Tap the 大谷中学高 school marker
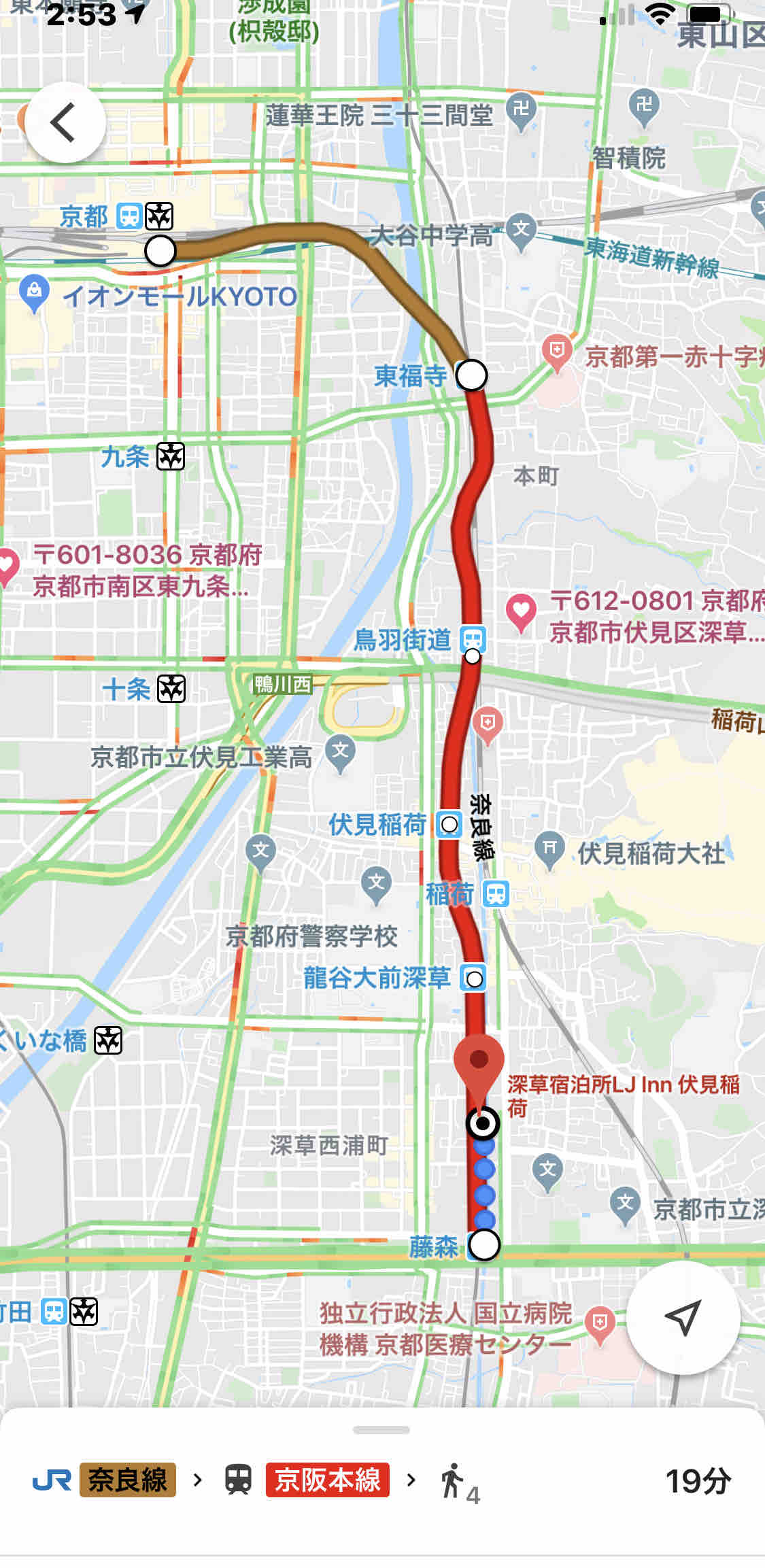This screenshot has height=1568, width=765. pos(521,231)
